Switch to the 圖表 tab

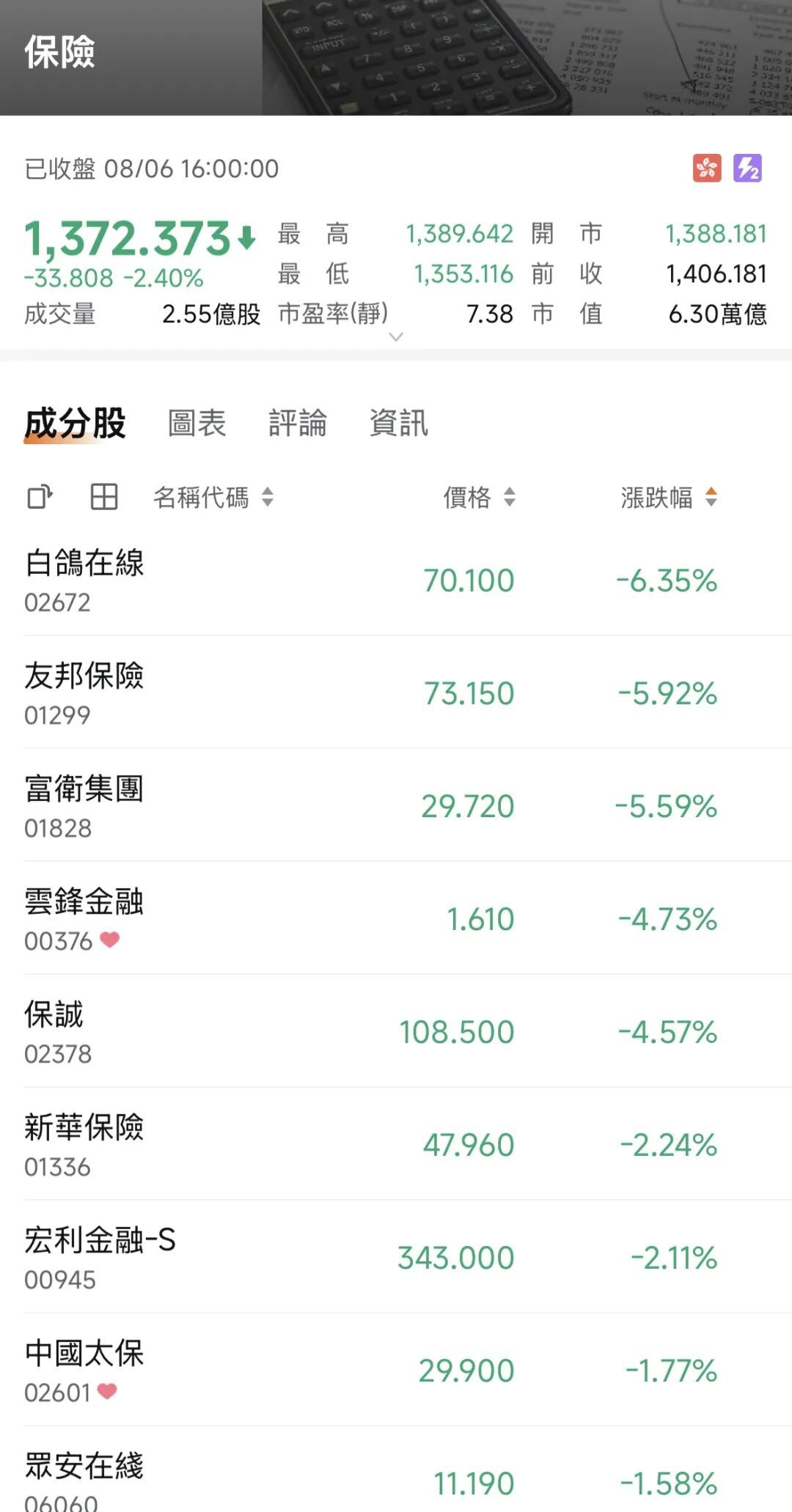(197, 423)
